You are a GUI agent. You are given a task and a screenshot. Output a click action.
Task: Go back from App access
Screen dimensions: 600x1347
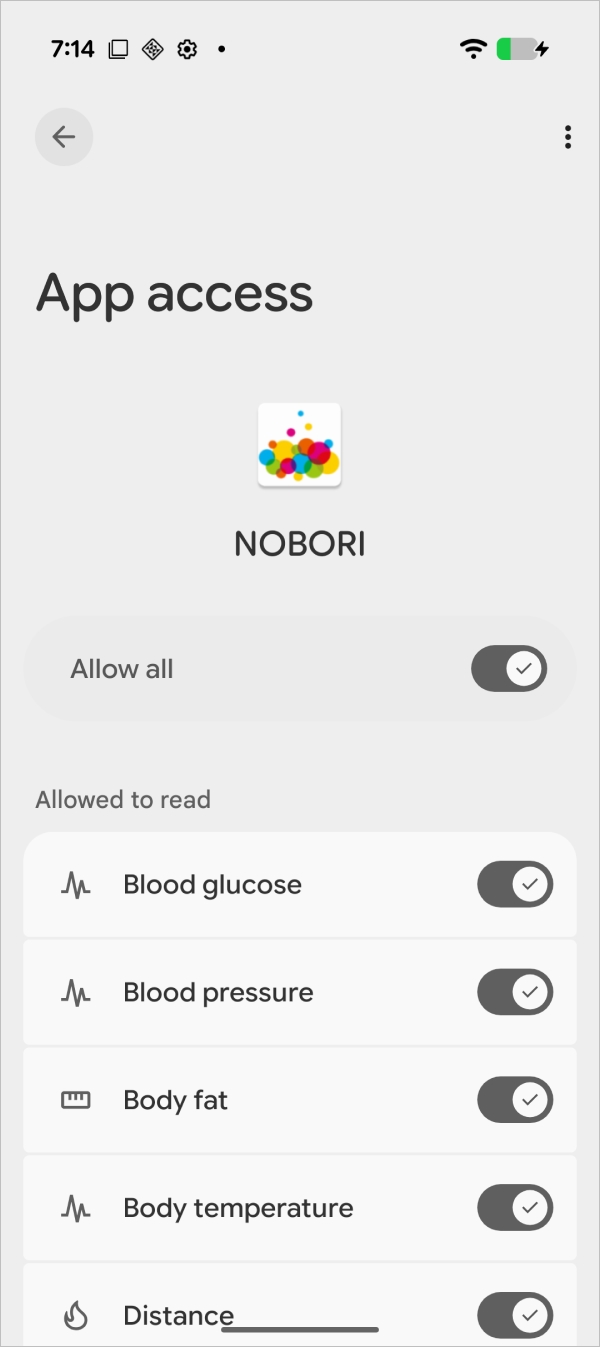tap(64, 137)
